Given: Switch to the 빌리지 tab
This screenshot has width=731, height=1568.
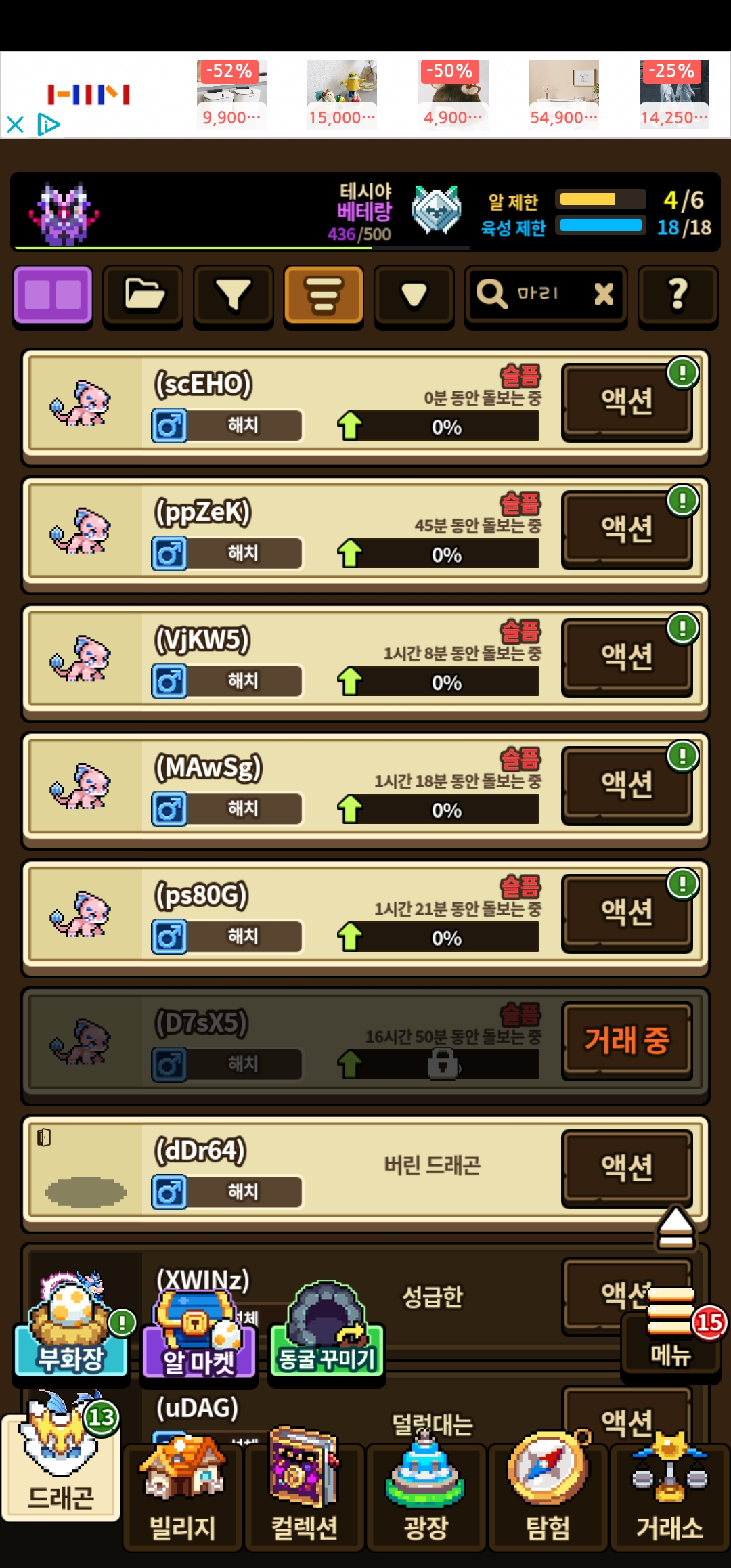Looking at the screenshot, I should point(183,1496).
